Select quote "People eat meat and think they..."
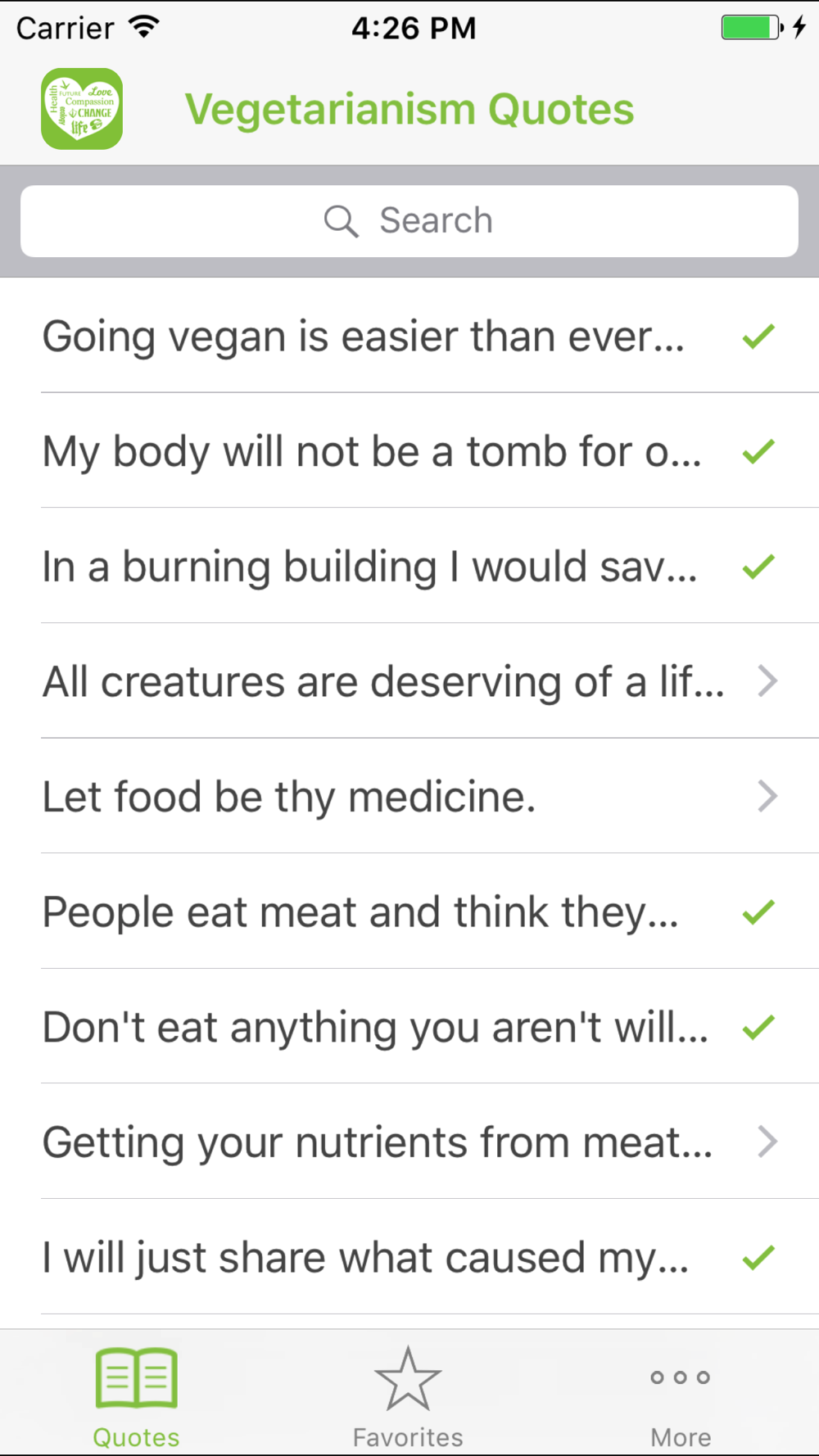This screenshot has height=1456, width=819. coord(409,911)
